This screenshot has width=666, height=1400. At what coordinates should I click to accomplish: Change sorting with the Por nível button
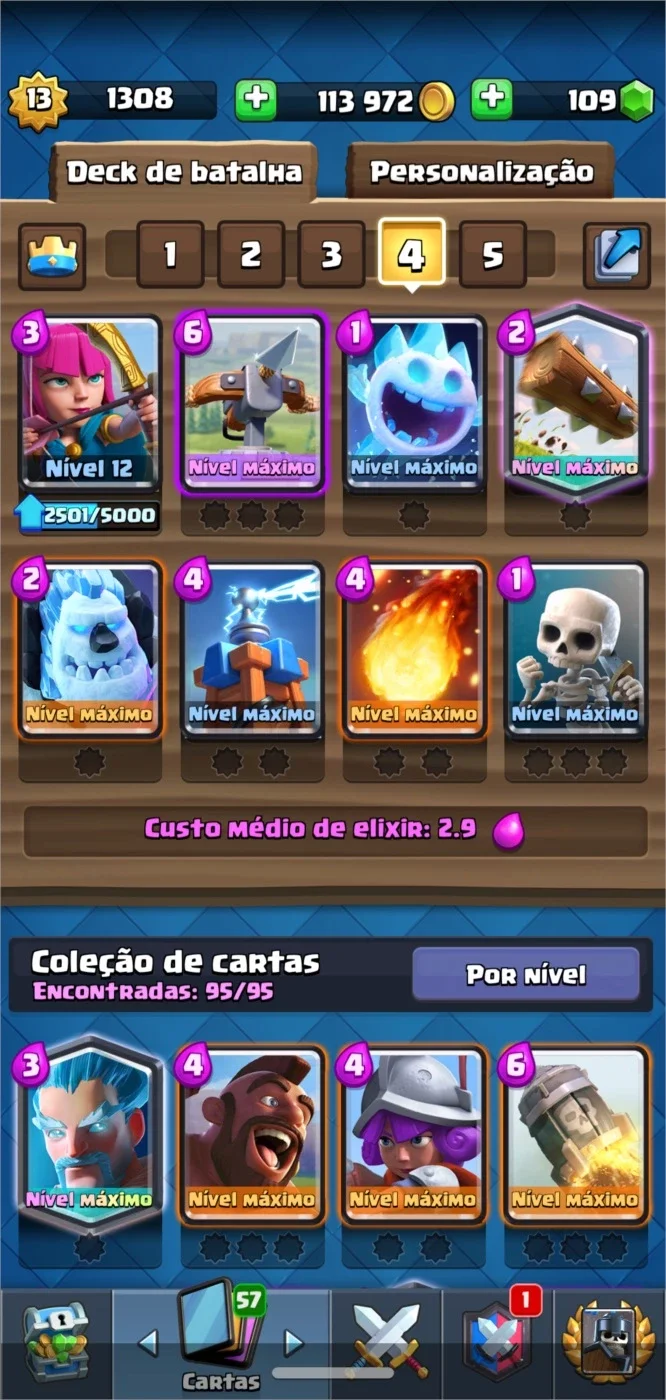[526, 975]
